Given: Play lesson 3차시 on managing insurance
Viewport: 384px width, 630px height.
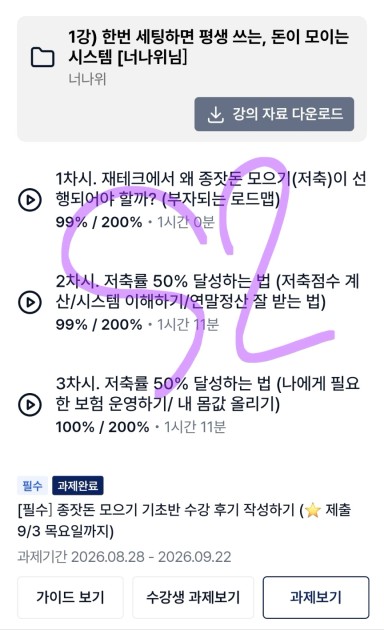Looking at the screenshot, I should [x=30, y=405].
